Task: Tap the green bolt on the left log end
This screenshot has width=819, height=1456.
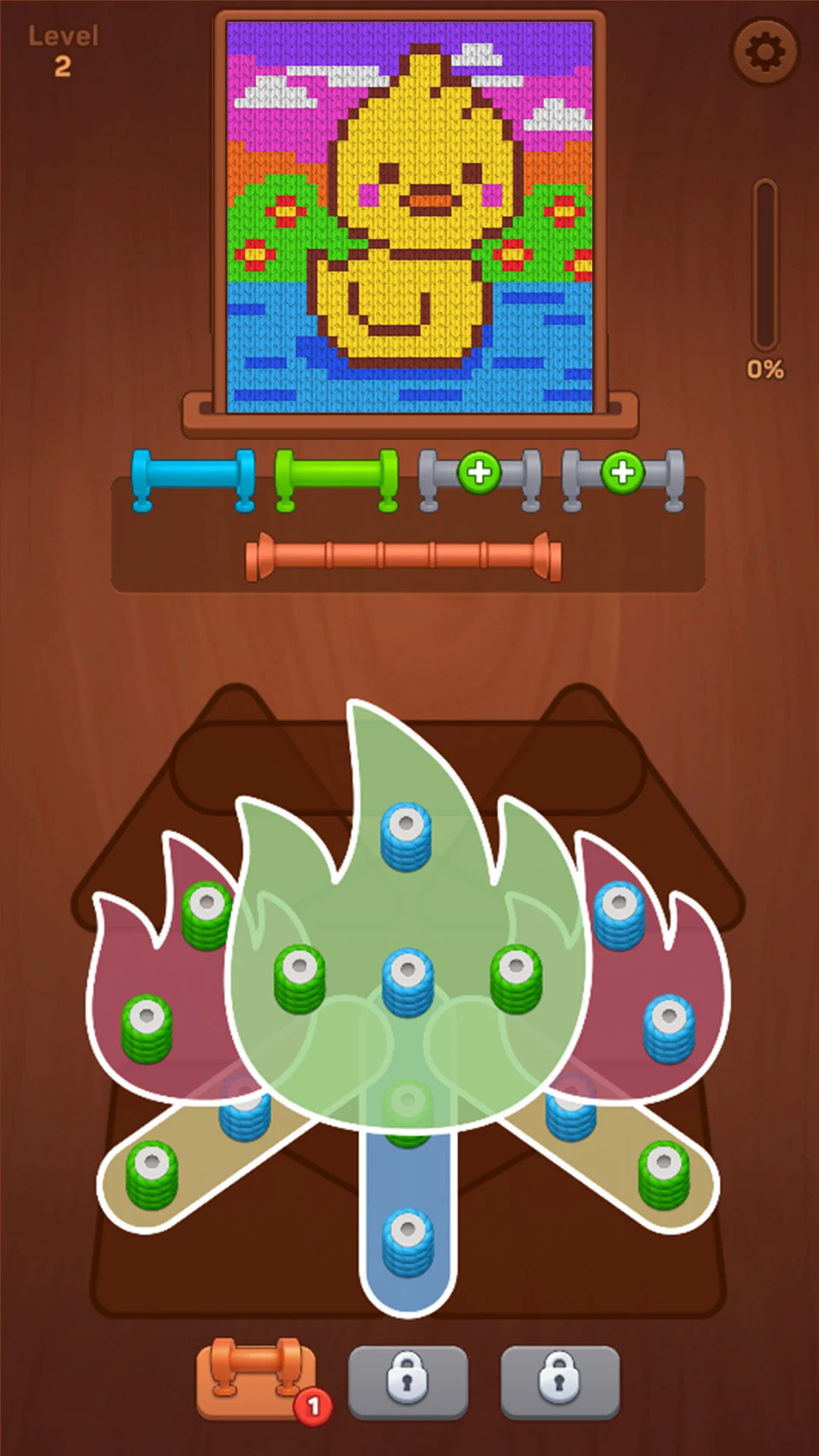Action: click(152, 1174)
